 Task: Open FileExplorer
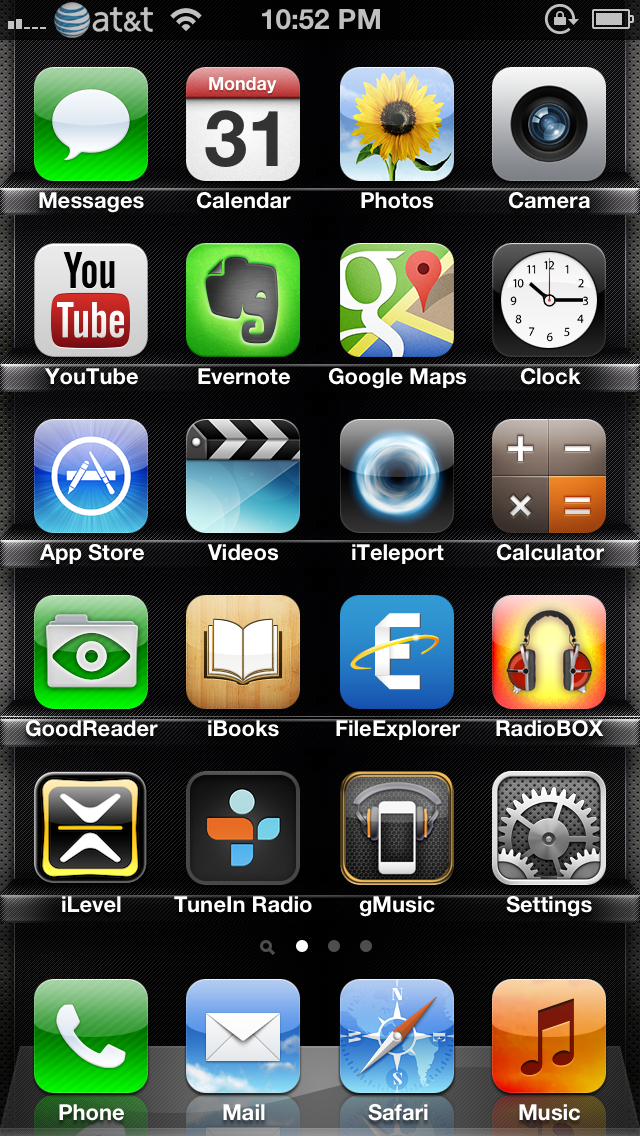pos(396,652)
